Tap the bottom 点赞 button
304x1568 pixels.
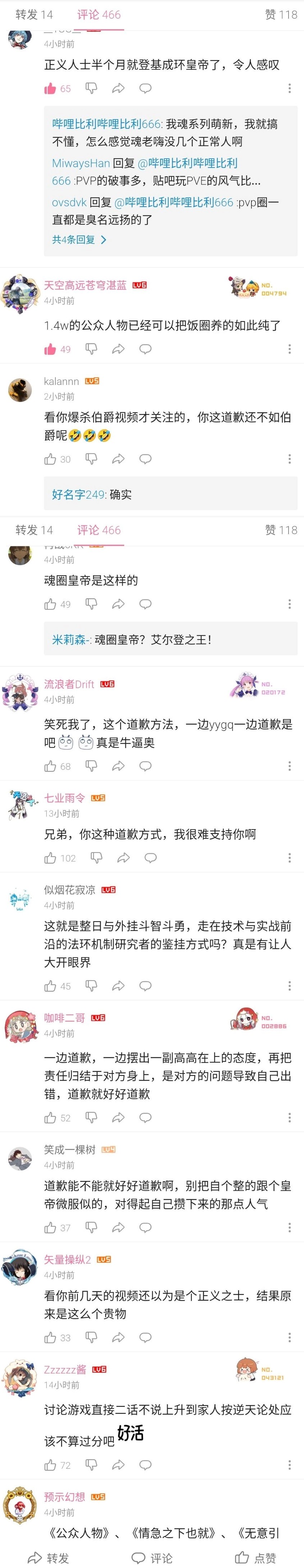point(256,1557)
